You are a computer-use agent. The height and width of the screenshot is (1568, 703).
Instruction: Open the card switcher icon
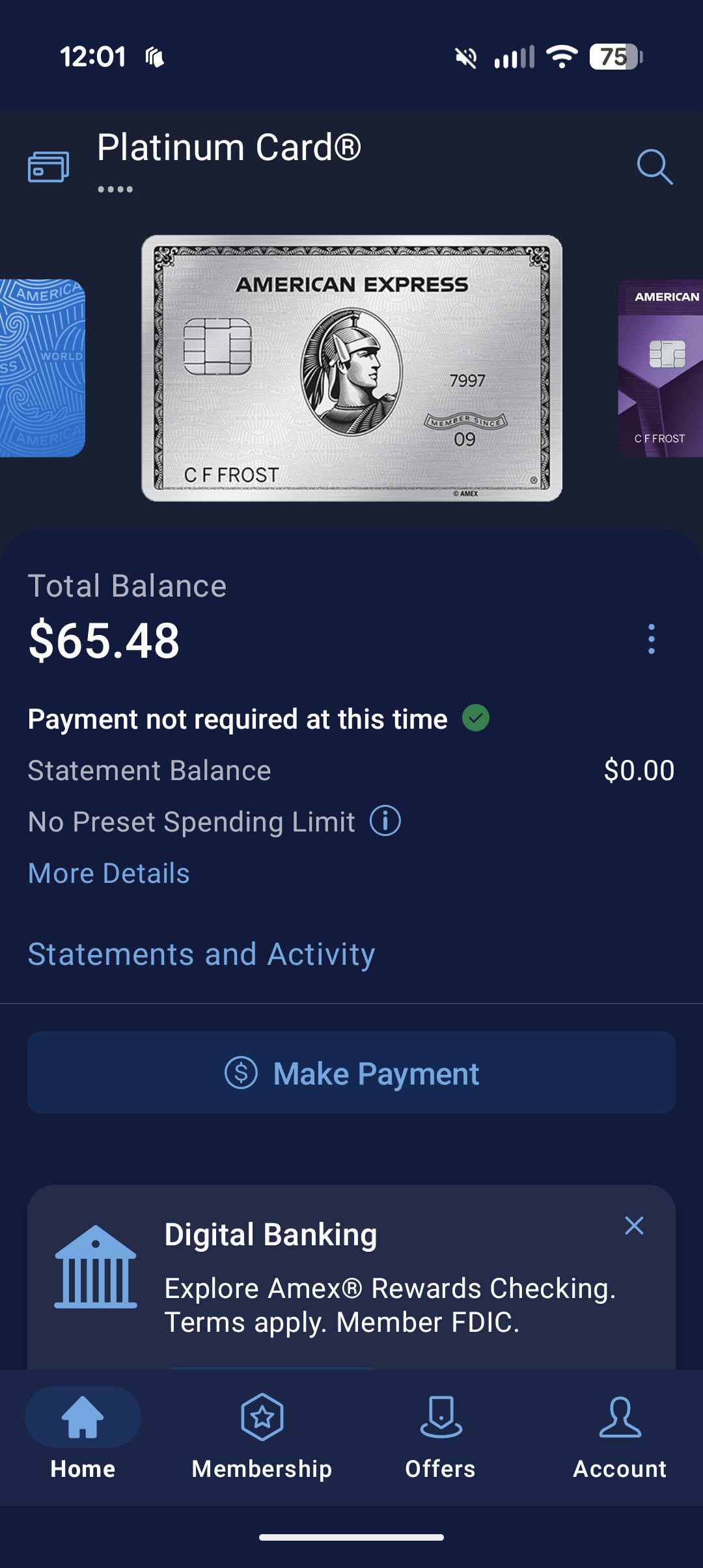[48, 167]
